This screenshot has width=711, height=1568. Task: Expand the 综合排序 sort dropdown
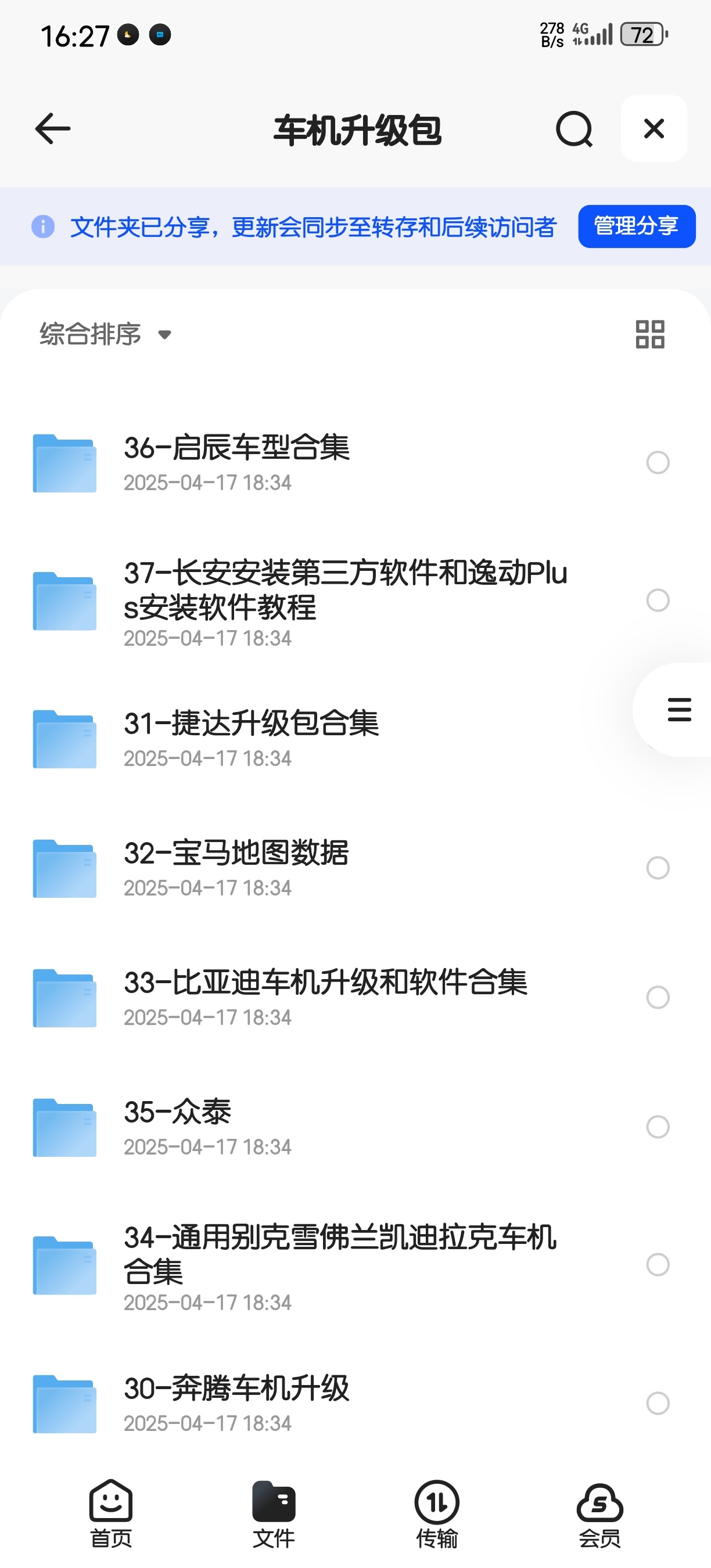[106, 334]
